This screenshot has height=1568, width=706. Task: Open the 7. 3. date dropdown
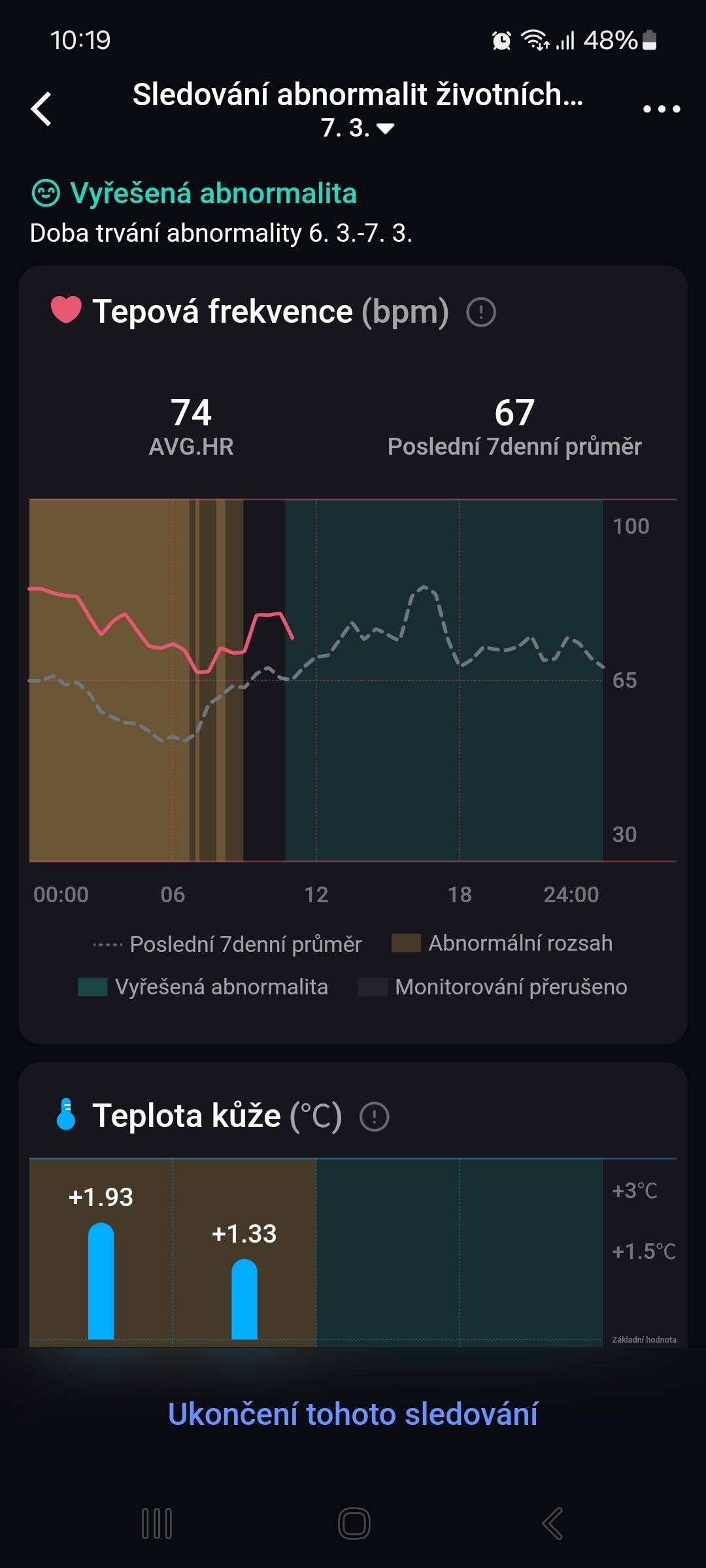357,128
